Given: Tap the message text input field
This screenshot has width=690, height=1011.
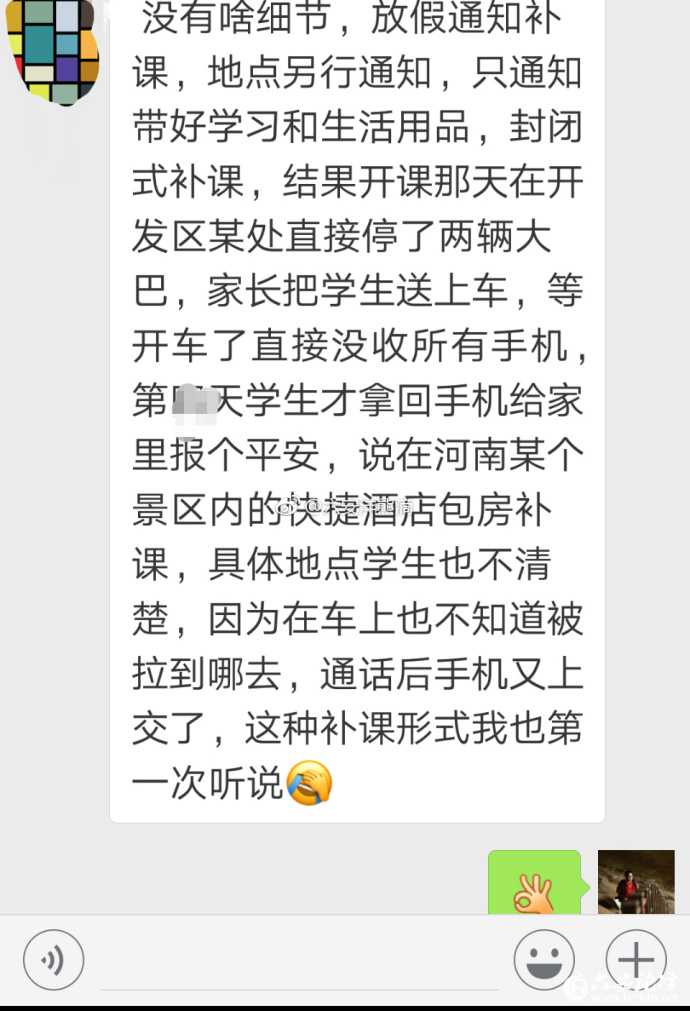Looking at the screenshot, I should pos(300,962).
